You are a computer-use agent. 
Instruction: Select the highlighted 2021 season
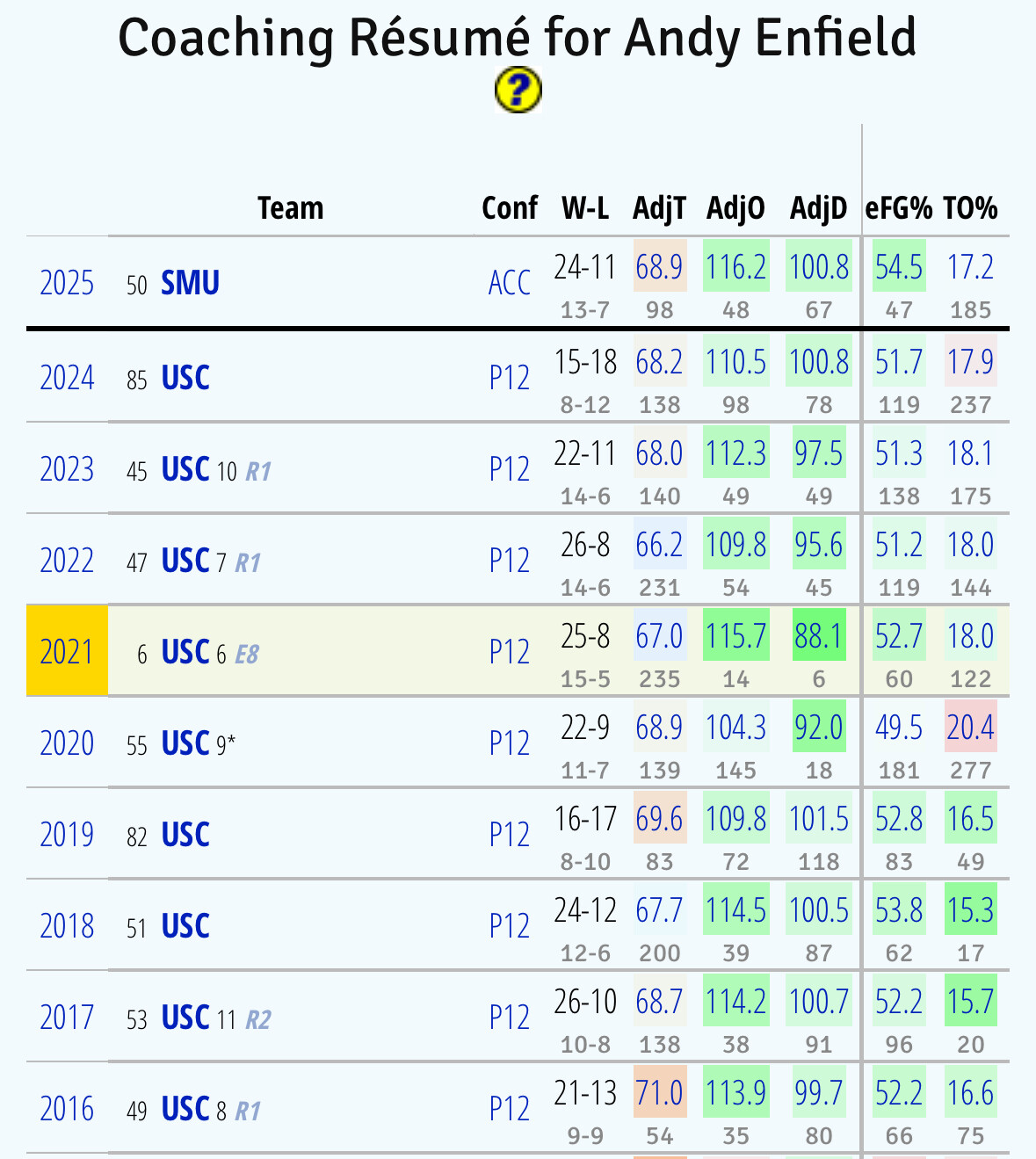point(67,652)
